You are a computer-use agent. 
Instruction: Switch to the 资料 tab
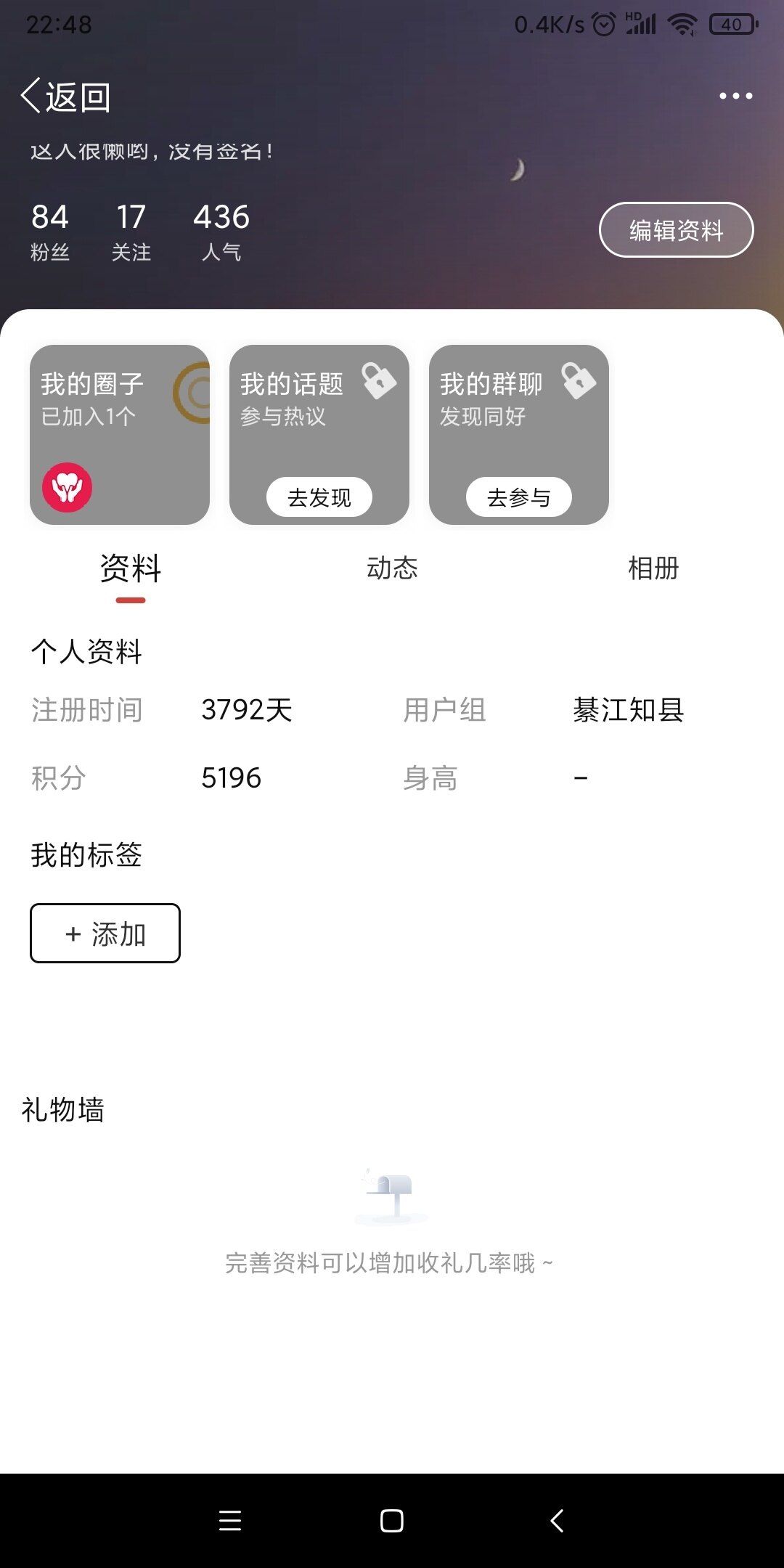[x=131, y=568]
